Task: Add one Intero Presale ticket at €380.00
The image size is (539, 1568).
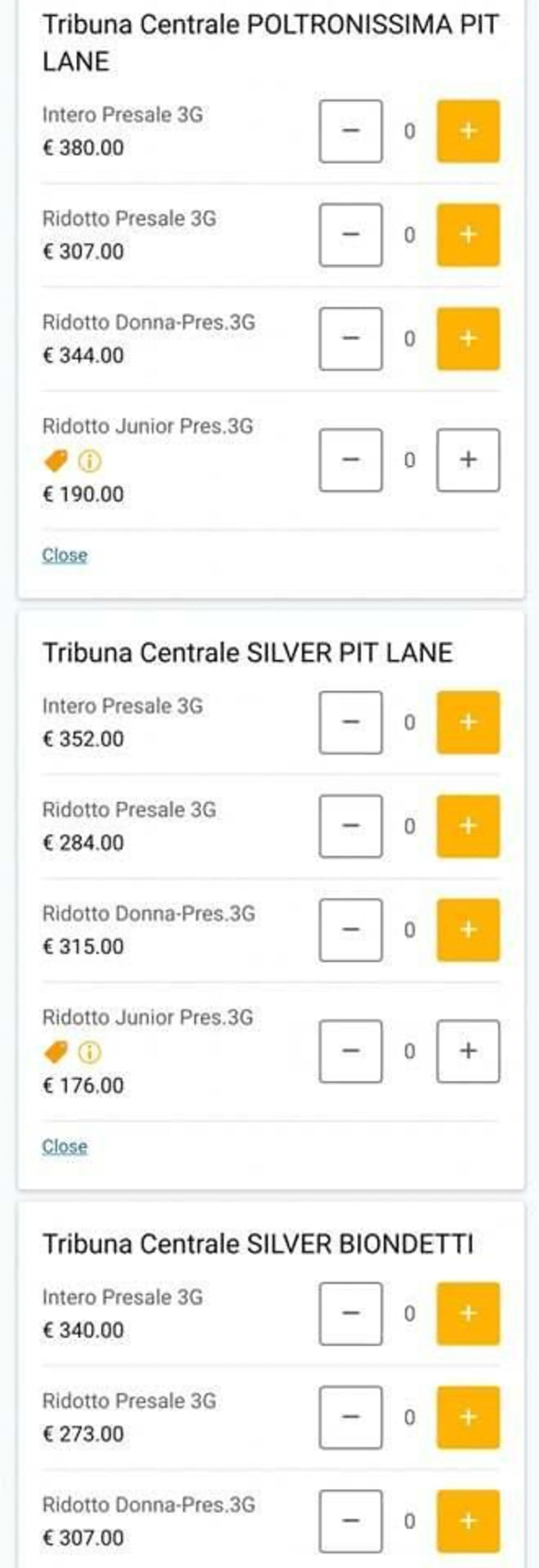Action: (468, 131)
